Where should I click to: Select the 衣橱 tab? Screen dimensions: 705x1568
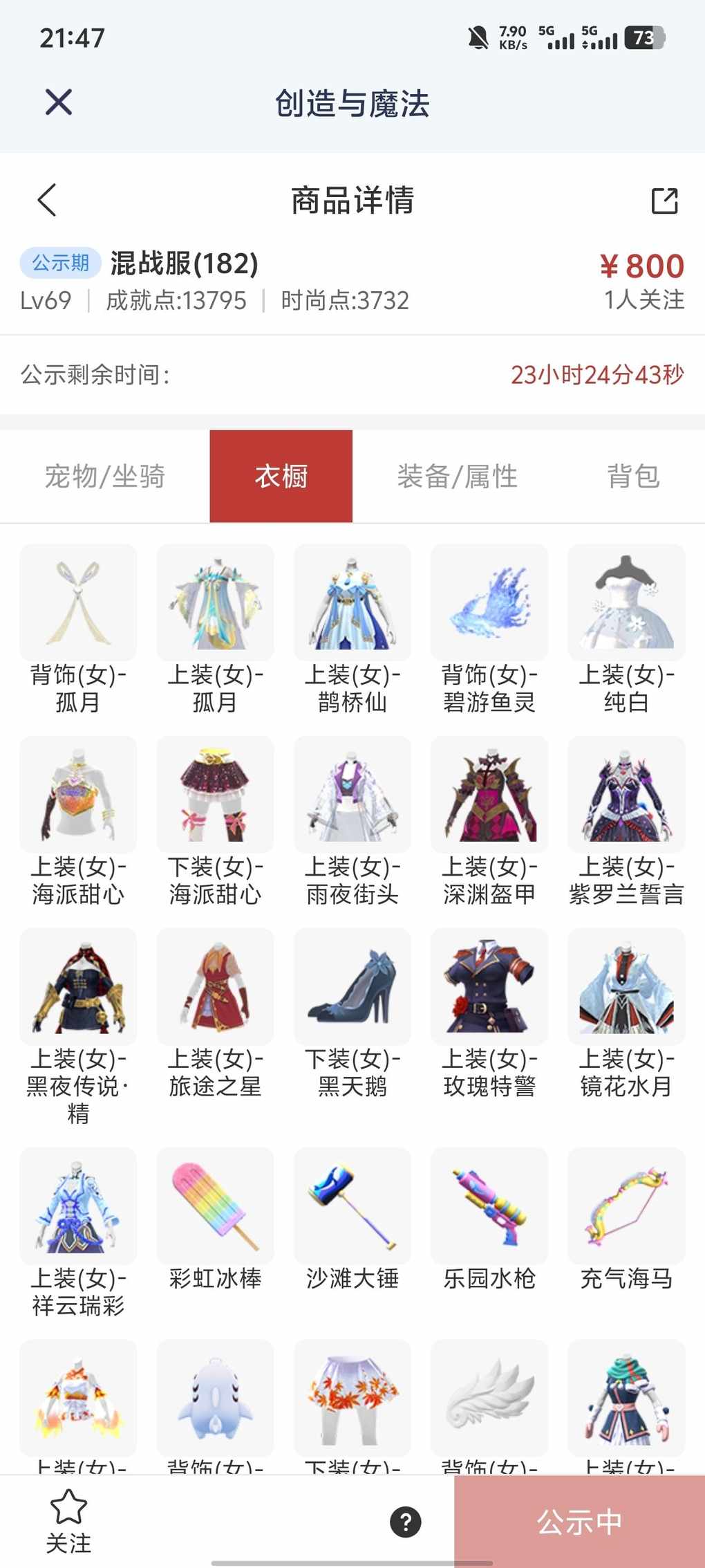point(281,477)
